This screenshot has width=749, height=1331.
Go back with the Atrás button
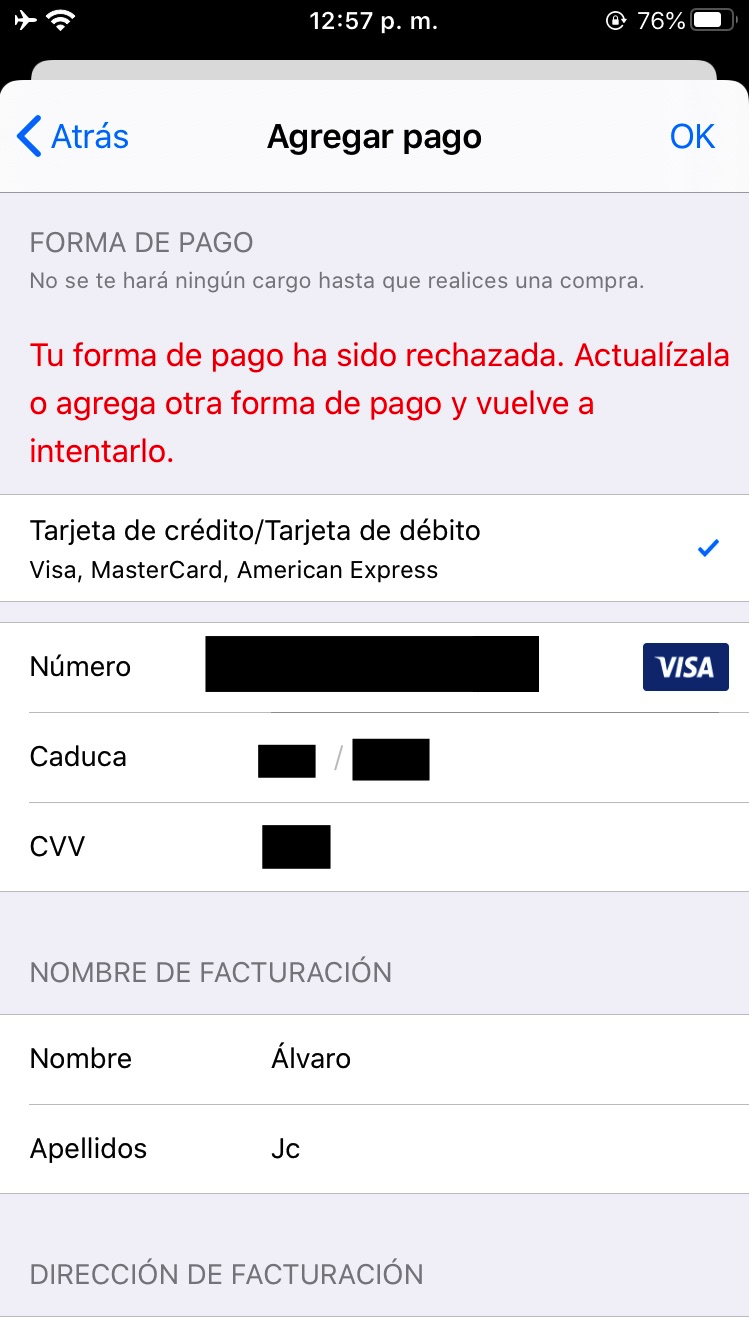pyautogui.click(x=73, y=136)
